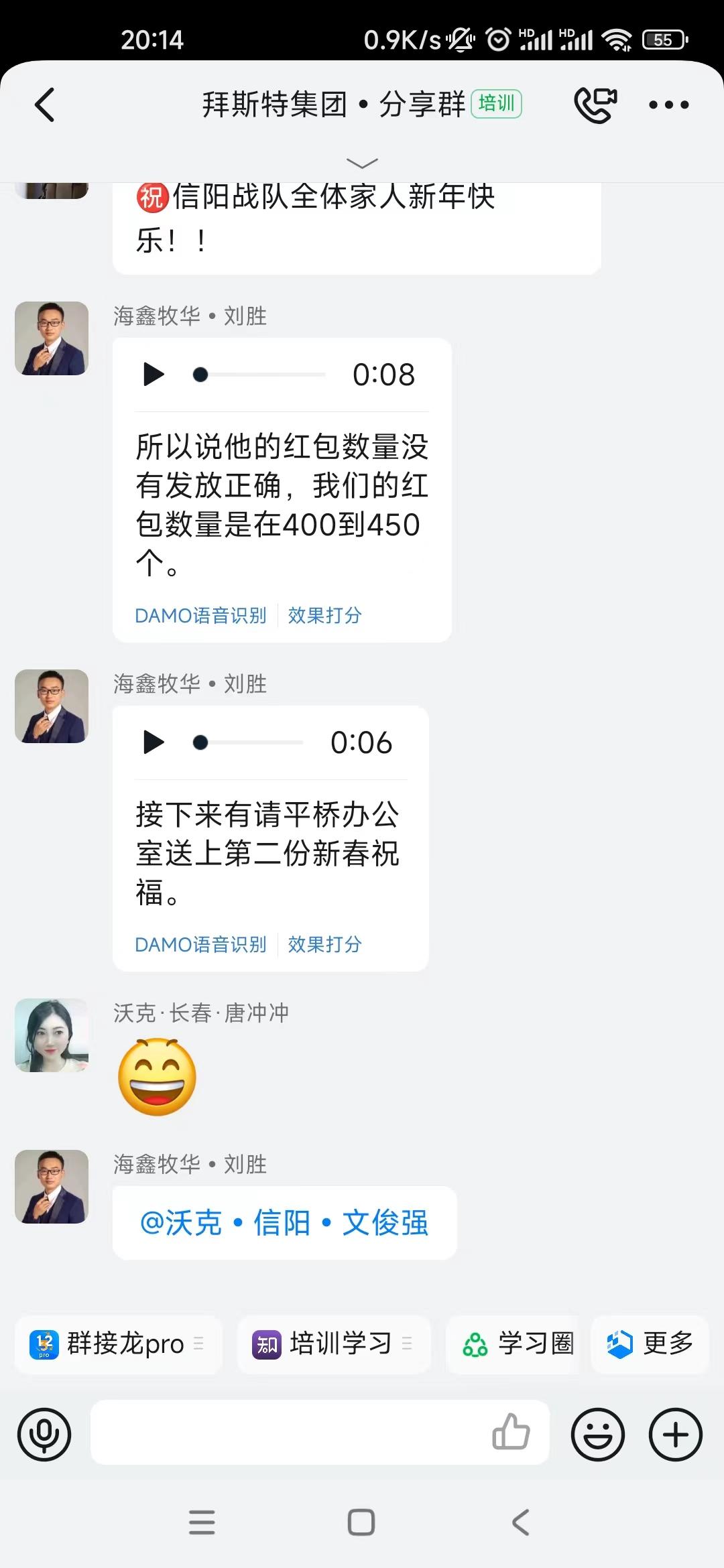Go back from the group chat
724x1568 pixels.
pos(45,105)
